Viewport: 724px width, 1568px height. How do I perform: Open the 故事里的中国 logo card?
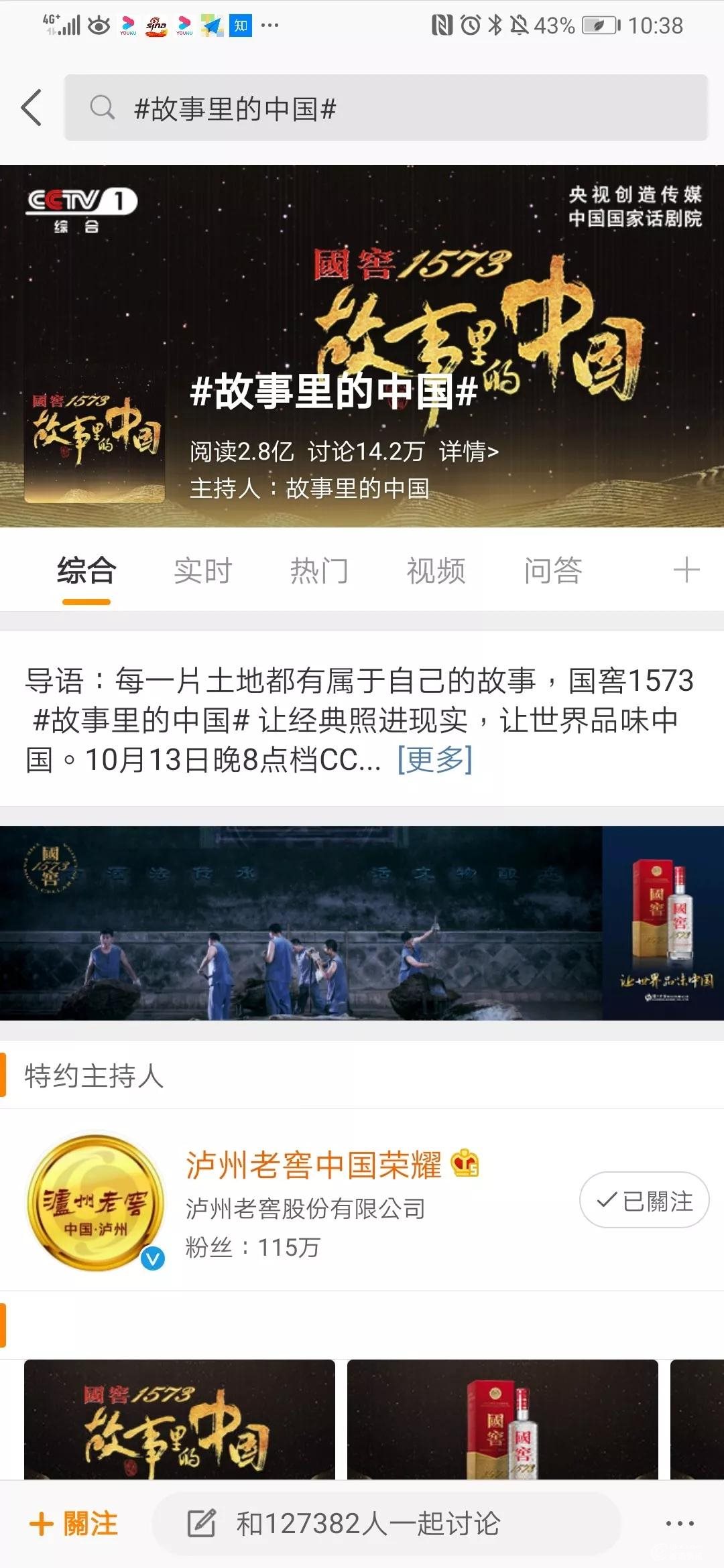(179, 1419)
